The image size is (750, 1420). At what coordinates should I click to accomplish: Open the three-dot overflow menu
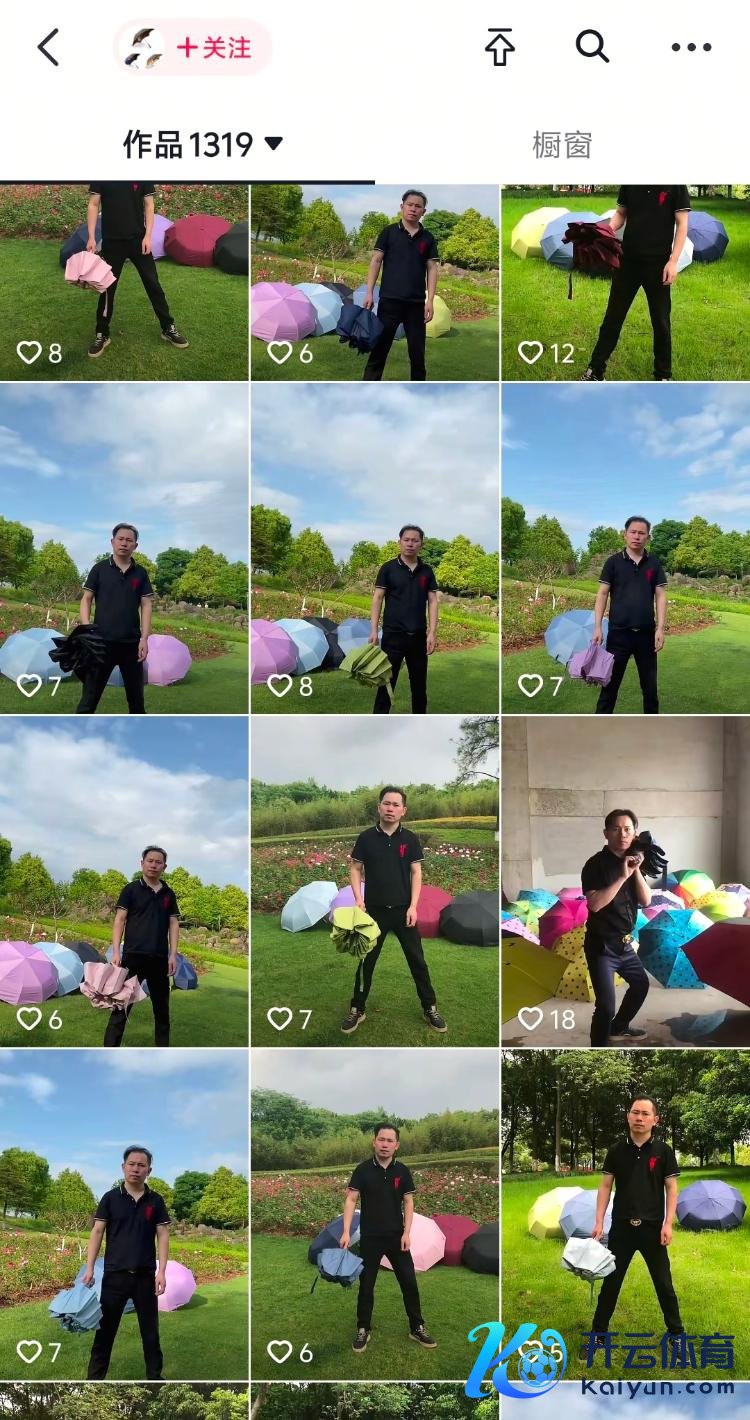(x=691, y=47)
